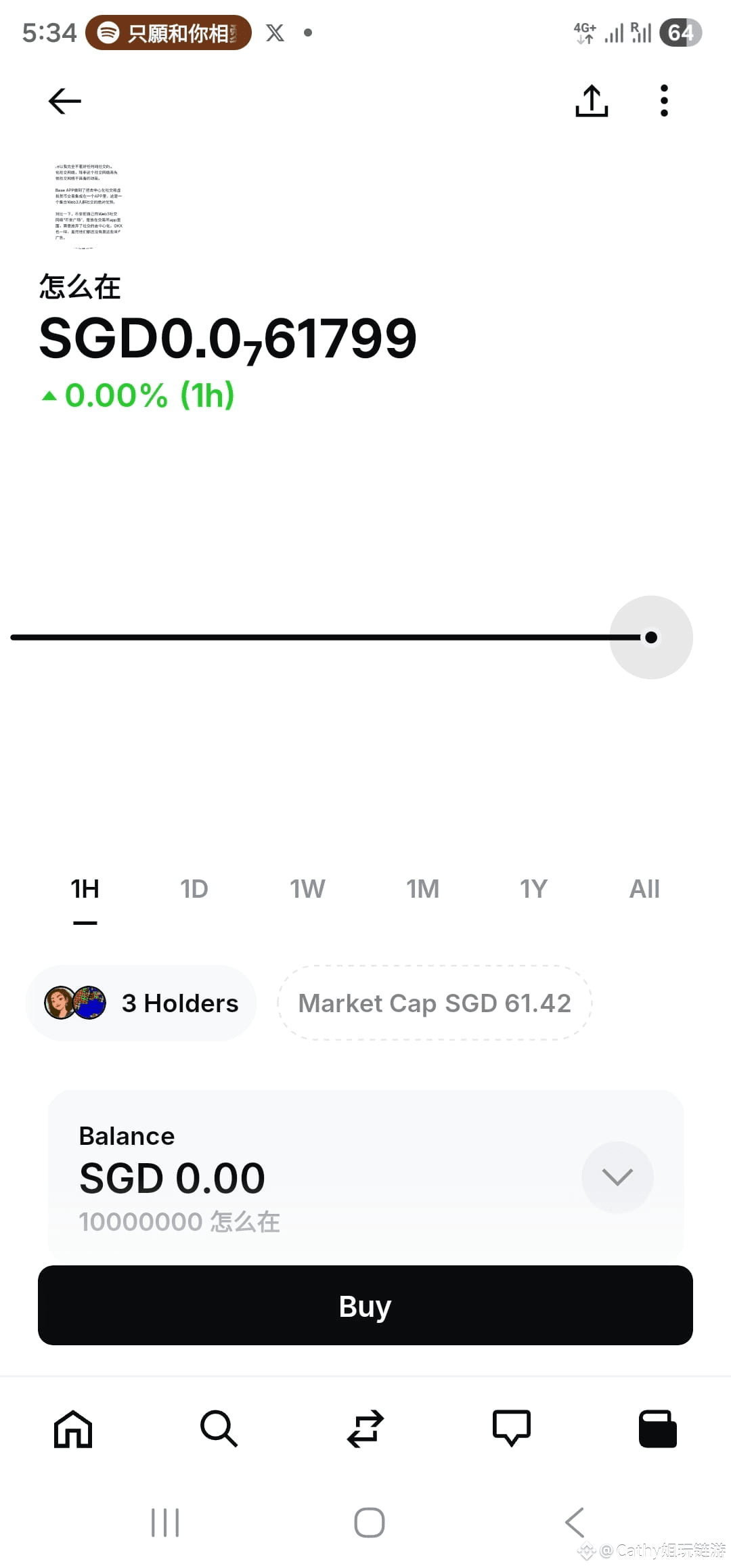Open the home screen from bottom navigation
Viewport: 731px width, 1568px height.
pos(73,1429)
